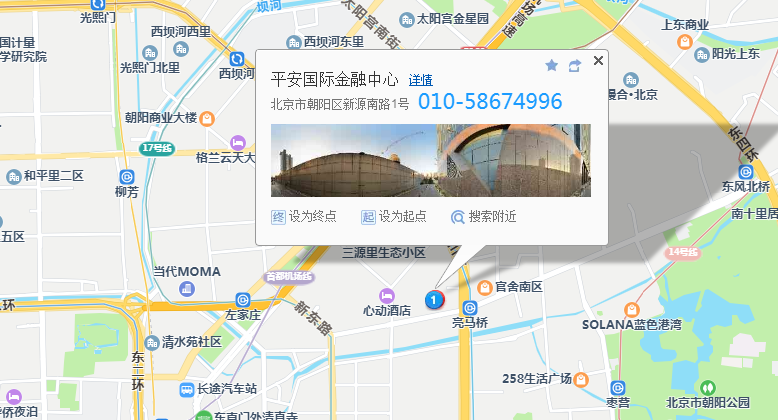778x420 pixels.
Task: Call the phone number 010-58674996
Action: pos(490,102)
